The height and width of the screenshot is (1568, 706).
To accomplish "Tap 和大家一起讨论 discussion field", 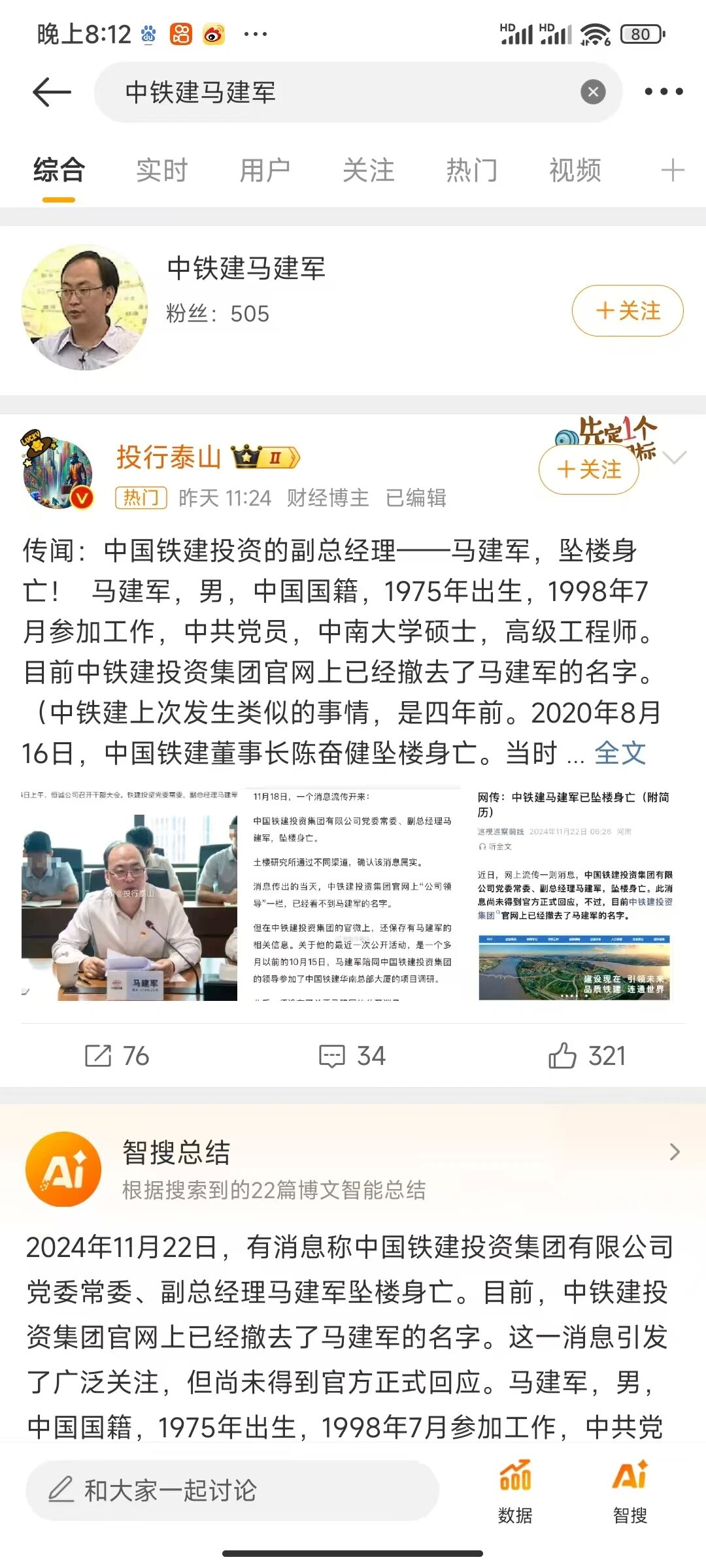I will pos(232,1490).
